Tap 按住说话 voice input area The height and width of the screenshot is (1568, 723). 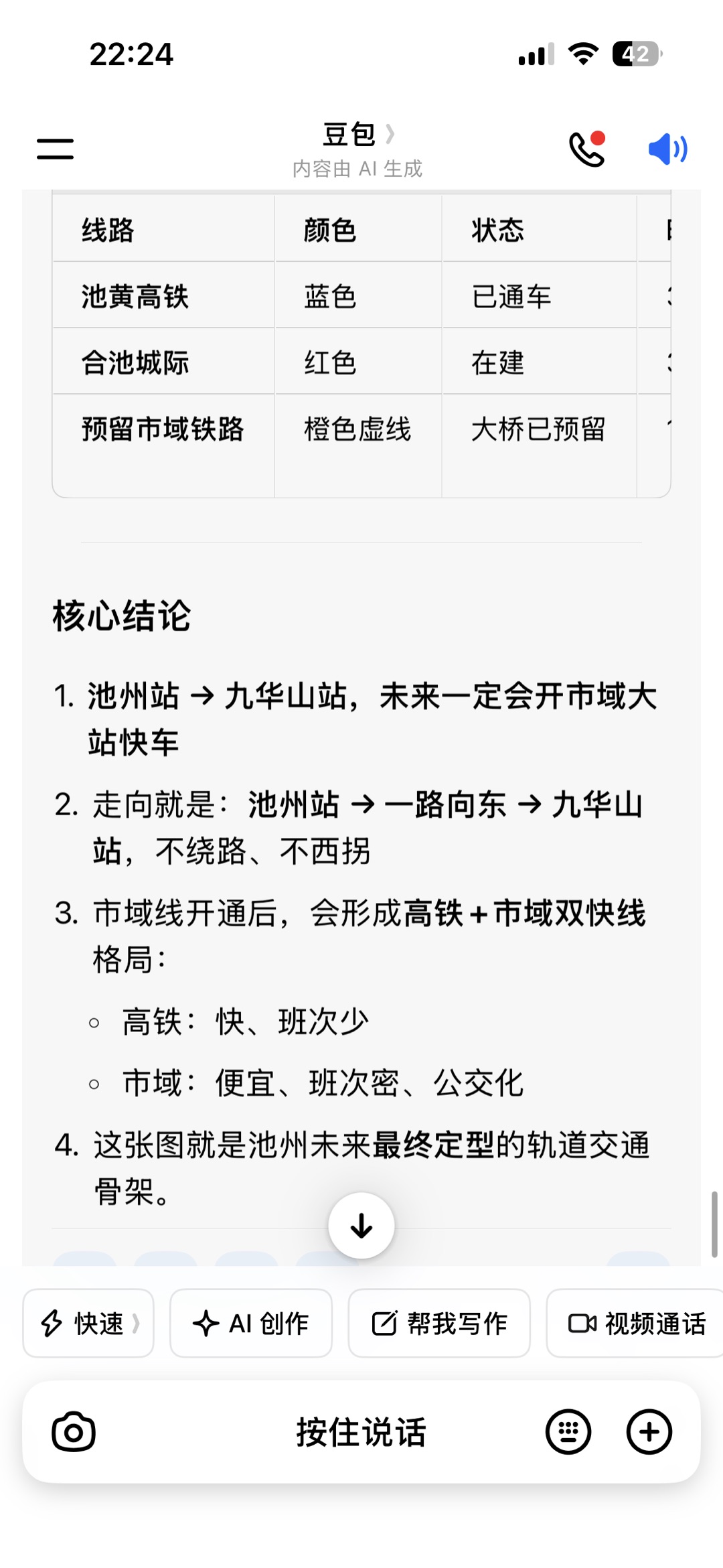[361, 1432]
